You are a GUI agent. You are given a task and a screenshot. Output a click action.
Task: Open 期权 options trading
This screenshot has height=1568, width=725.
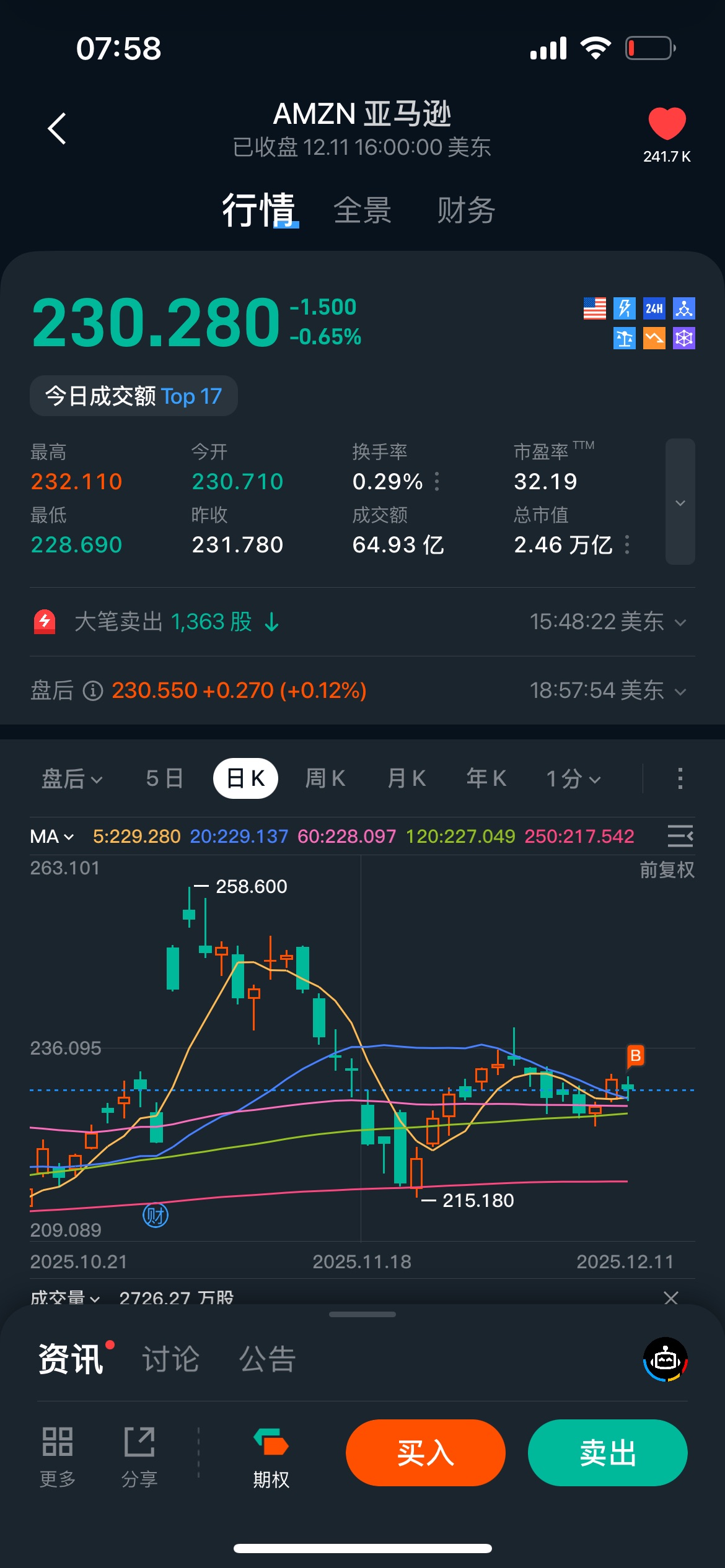pos(271,1457)
